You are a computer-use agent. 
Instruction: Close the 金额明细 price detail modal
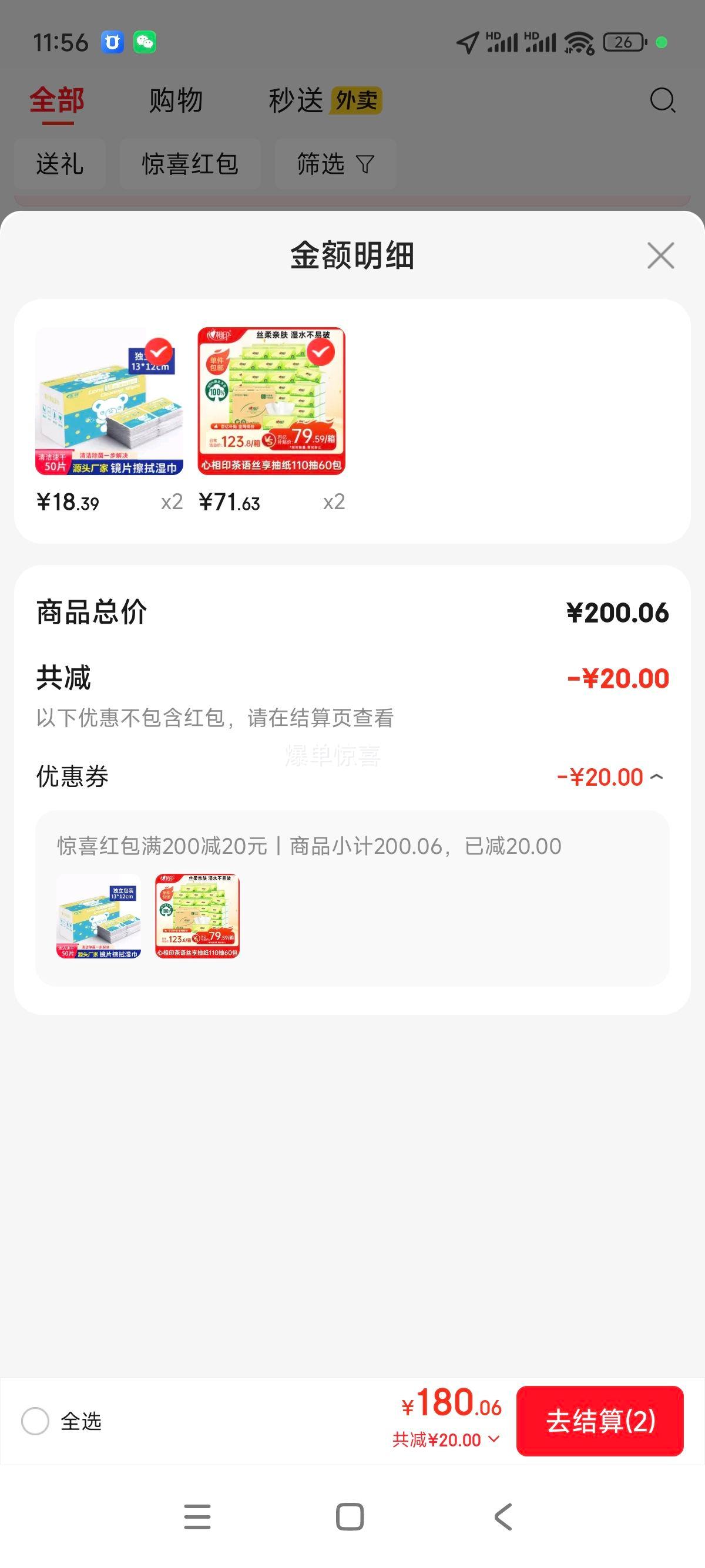(x=661, y=255)
